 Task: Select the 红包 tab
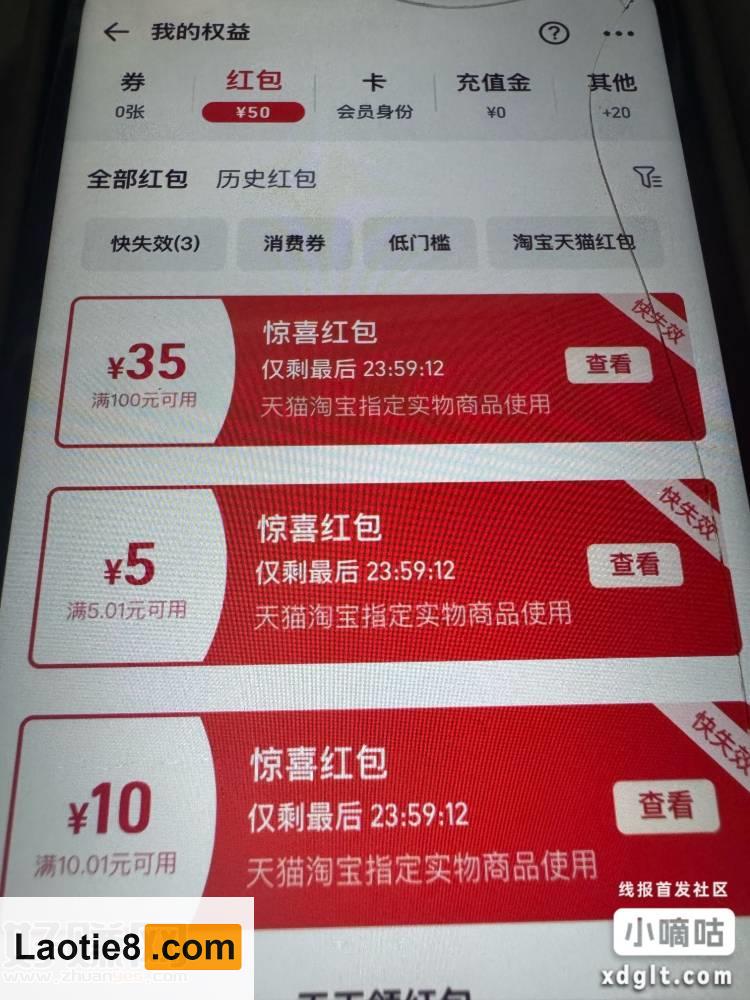253,94
